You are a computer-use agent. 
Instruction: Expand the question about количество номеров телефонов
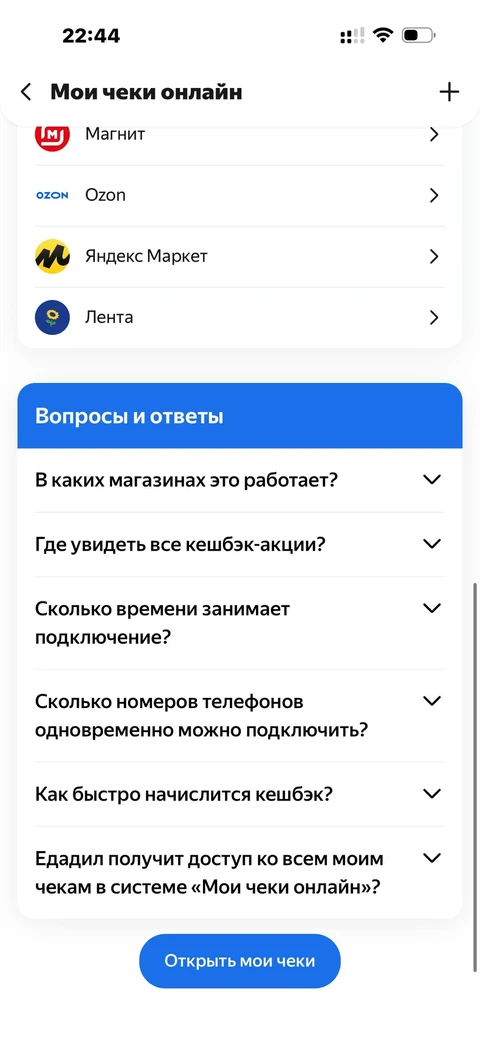click(239, 716)
